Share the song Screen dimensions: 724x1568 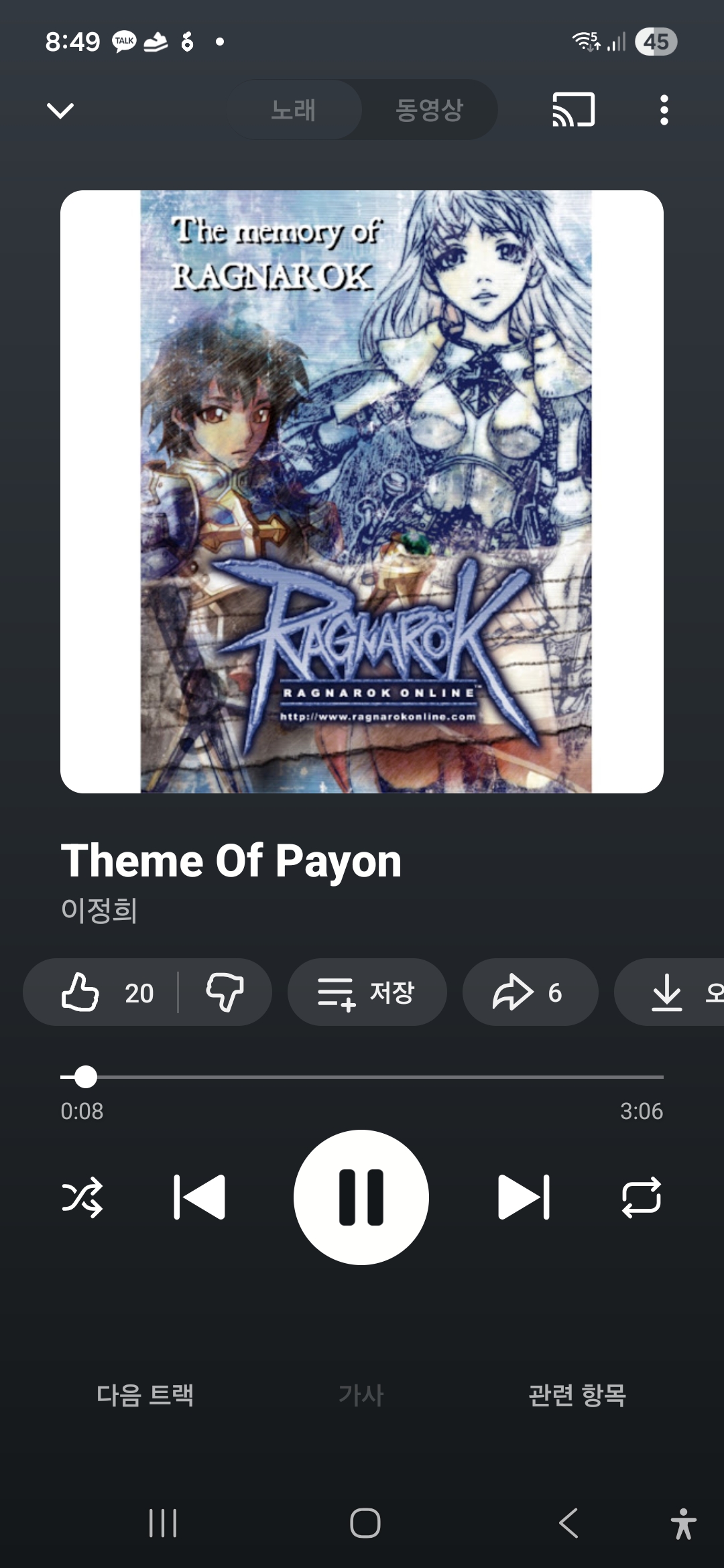530,992
